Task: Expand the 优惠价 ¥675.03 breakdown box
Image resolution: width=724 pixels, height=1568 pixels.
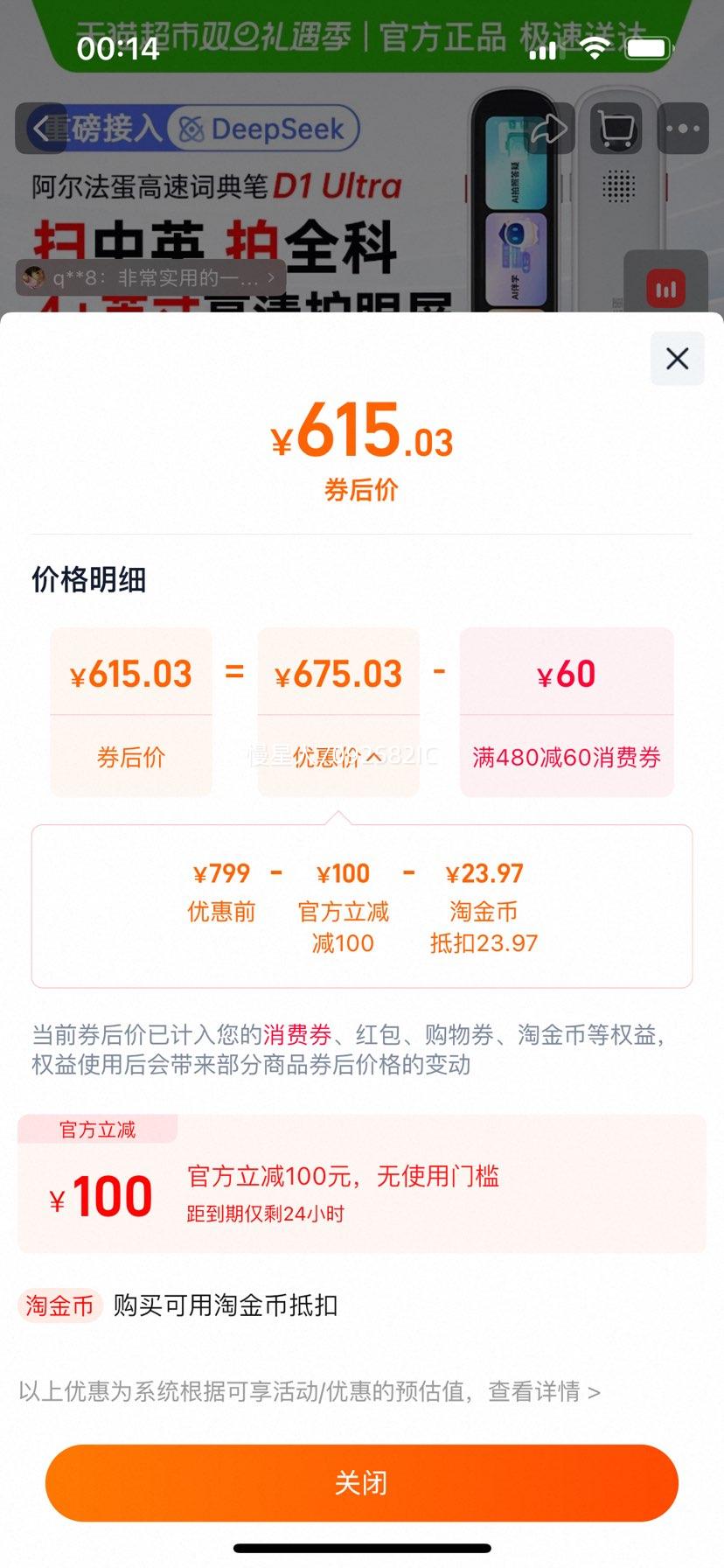Action: coord(338,710)
